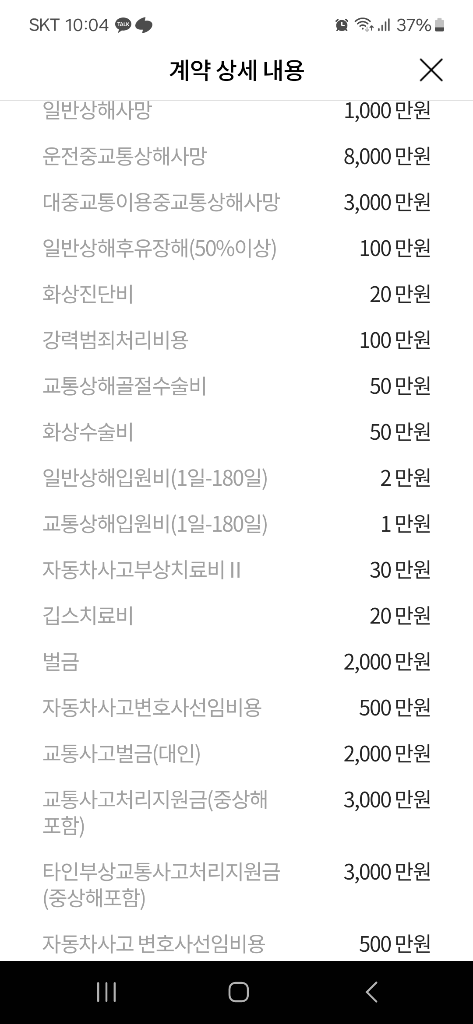
Task: Close the 계약 상세 내용 screen
Action: tap(431, 70)
